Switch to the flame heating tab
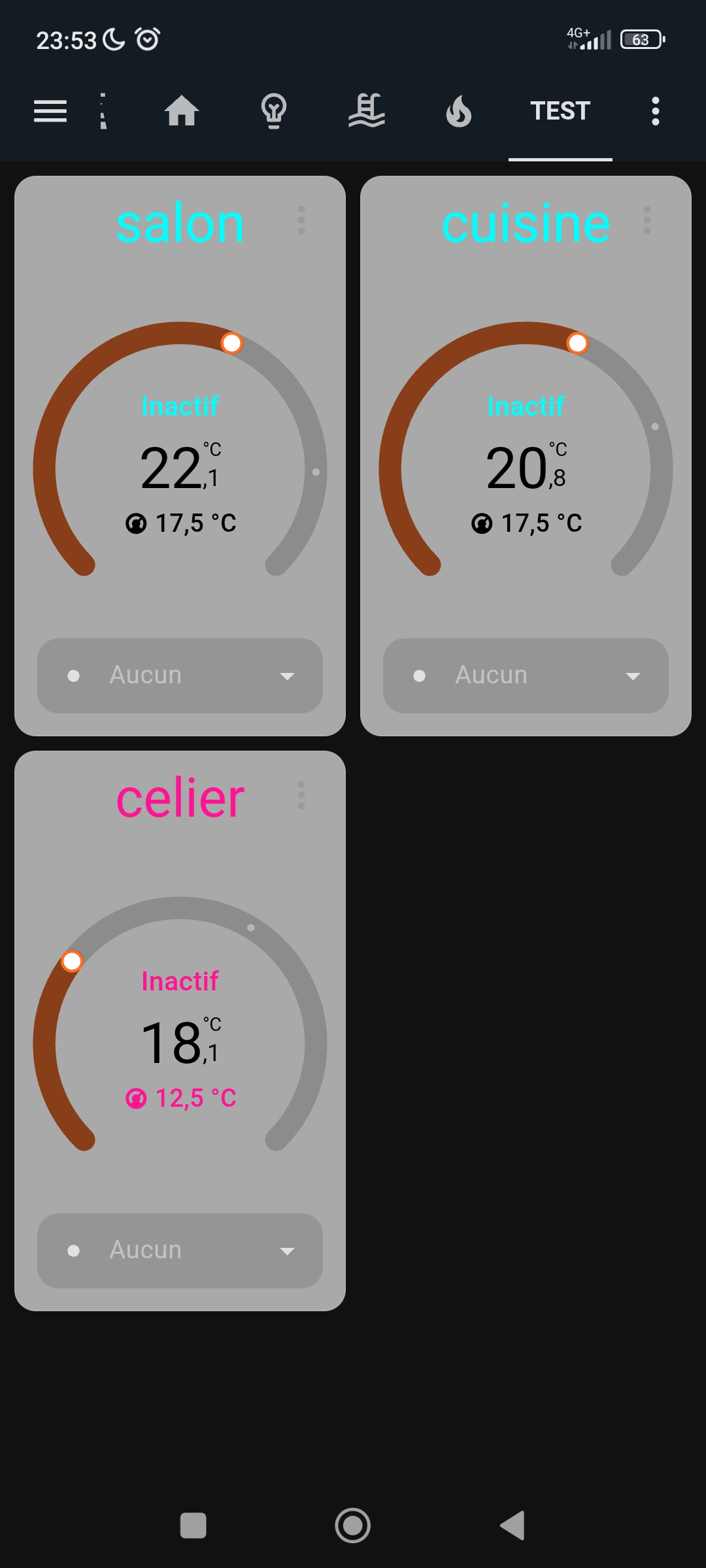The image size is (706, 1568). click(459, 111)
